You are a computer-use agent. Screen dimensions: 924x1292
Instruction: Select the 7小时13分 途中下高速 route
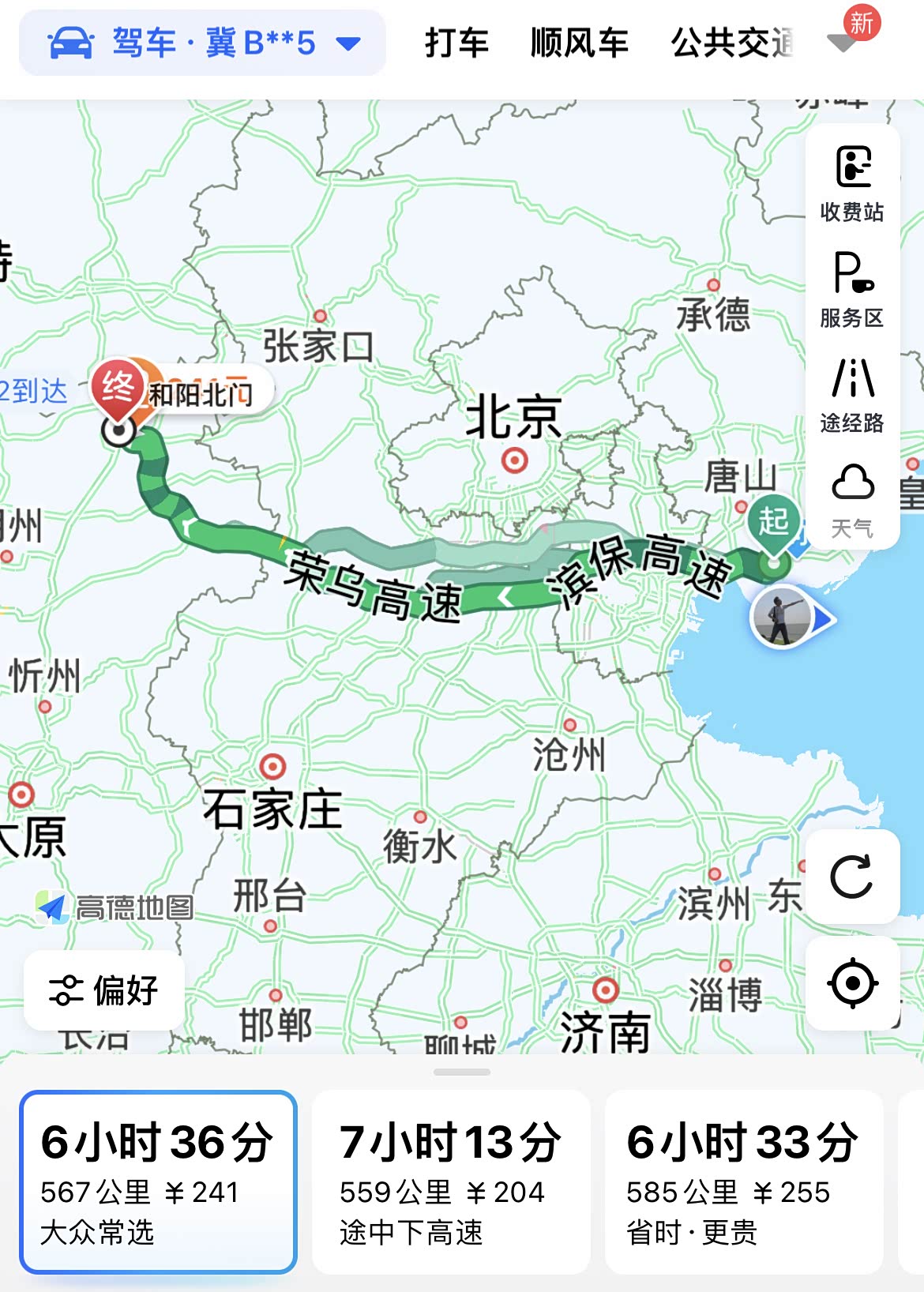[x=451, y=1182]
